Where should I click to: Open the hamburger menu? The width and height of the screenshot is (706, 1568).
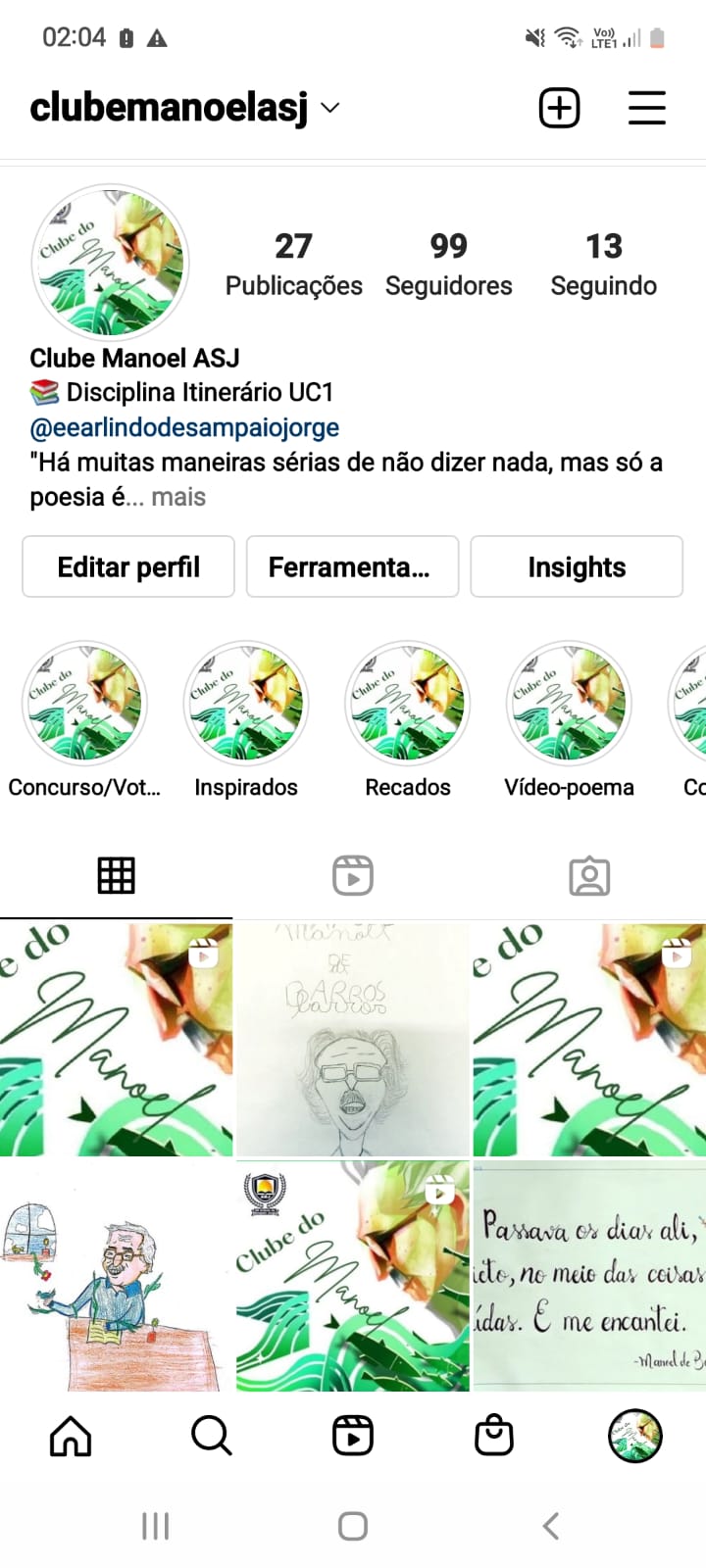tap(646, 108)
